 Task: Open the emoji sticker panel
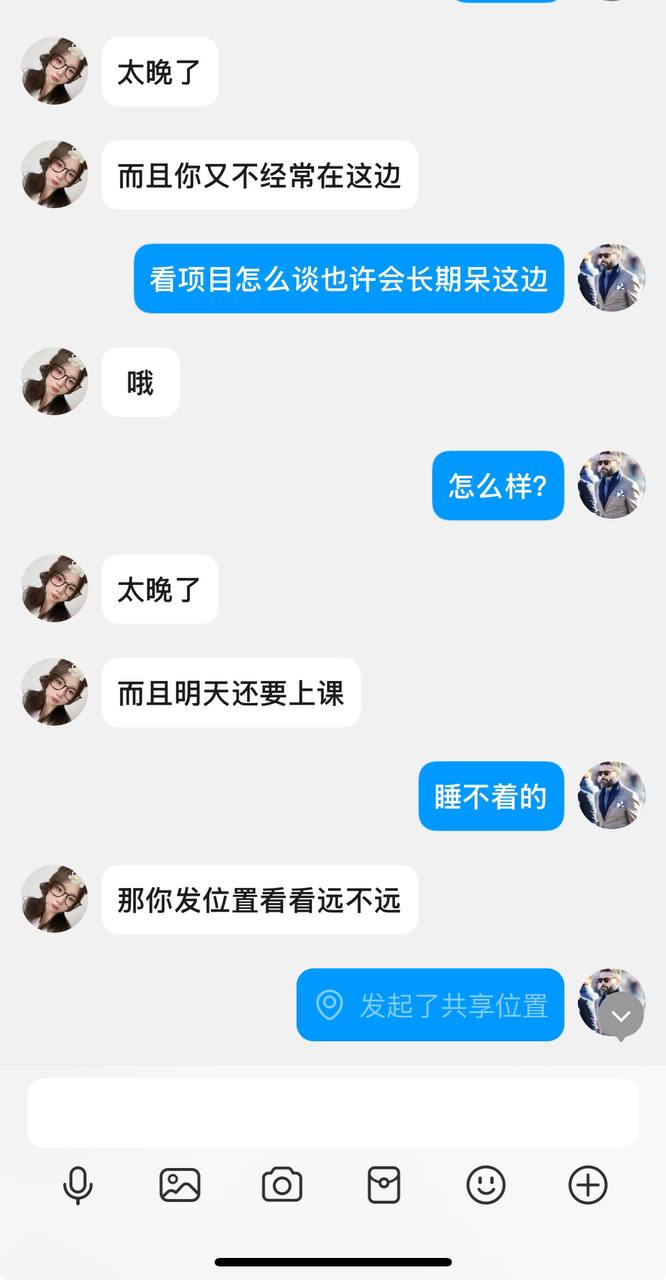pos(486,1186)
